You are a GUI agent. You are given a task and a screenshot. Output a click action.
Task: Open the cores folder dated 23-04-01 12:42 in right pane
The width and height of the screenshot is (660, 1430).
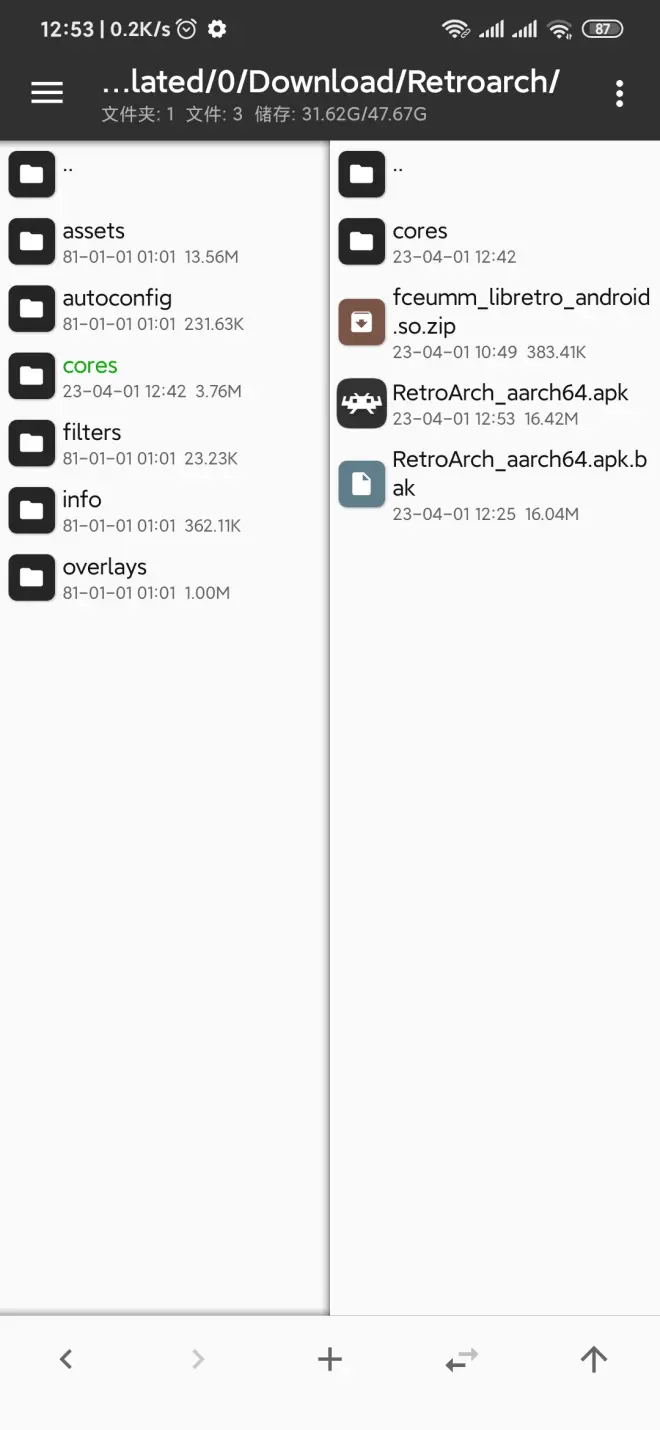(x=495, y=242)
